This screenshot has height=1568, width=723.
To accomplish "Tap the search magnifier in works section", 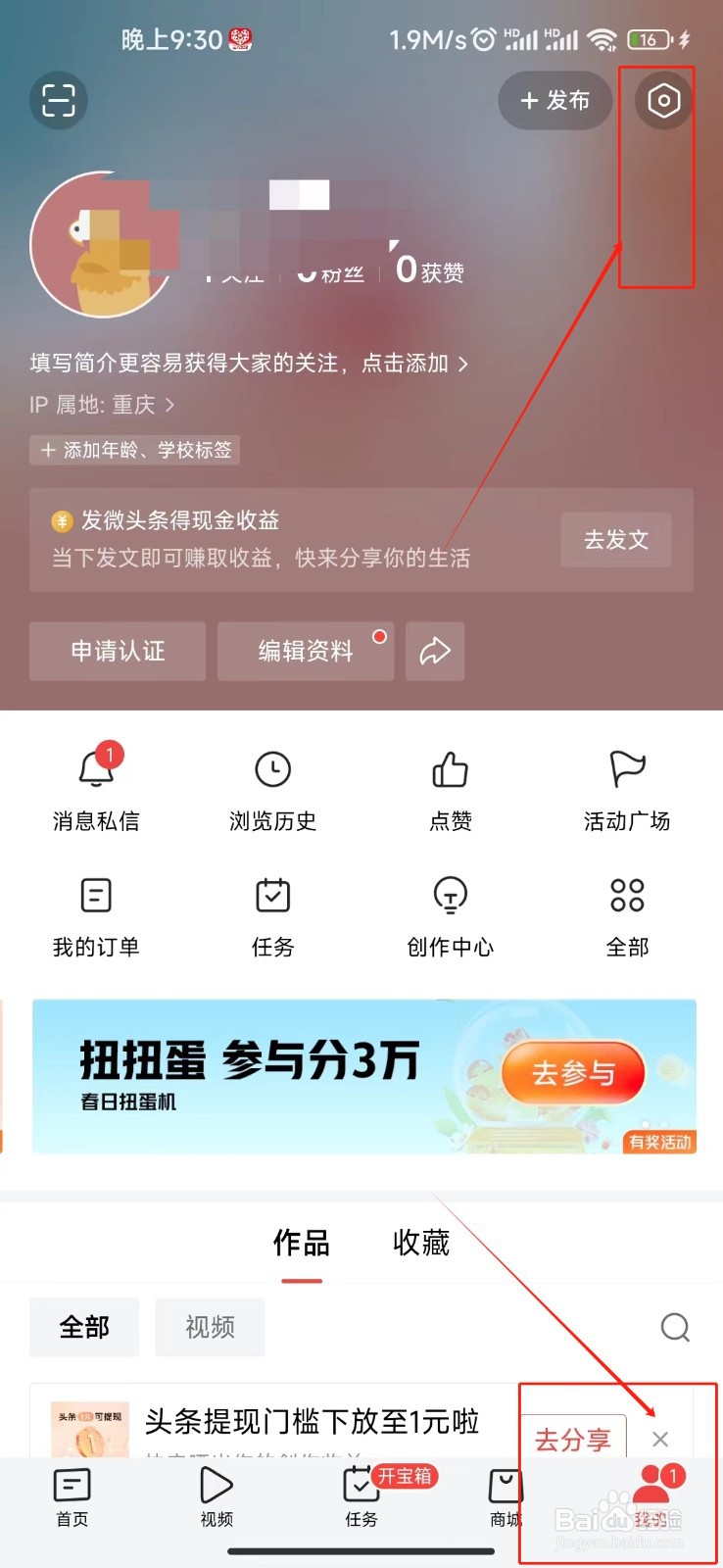I will (675, 1327).
